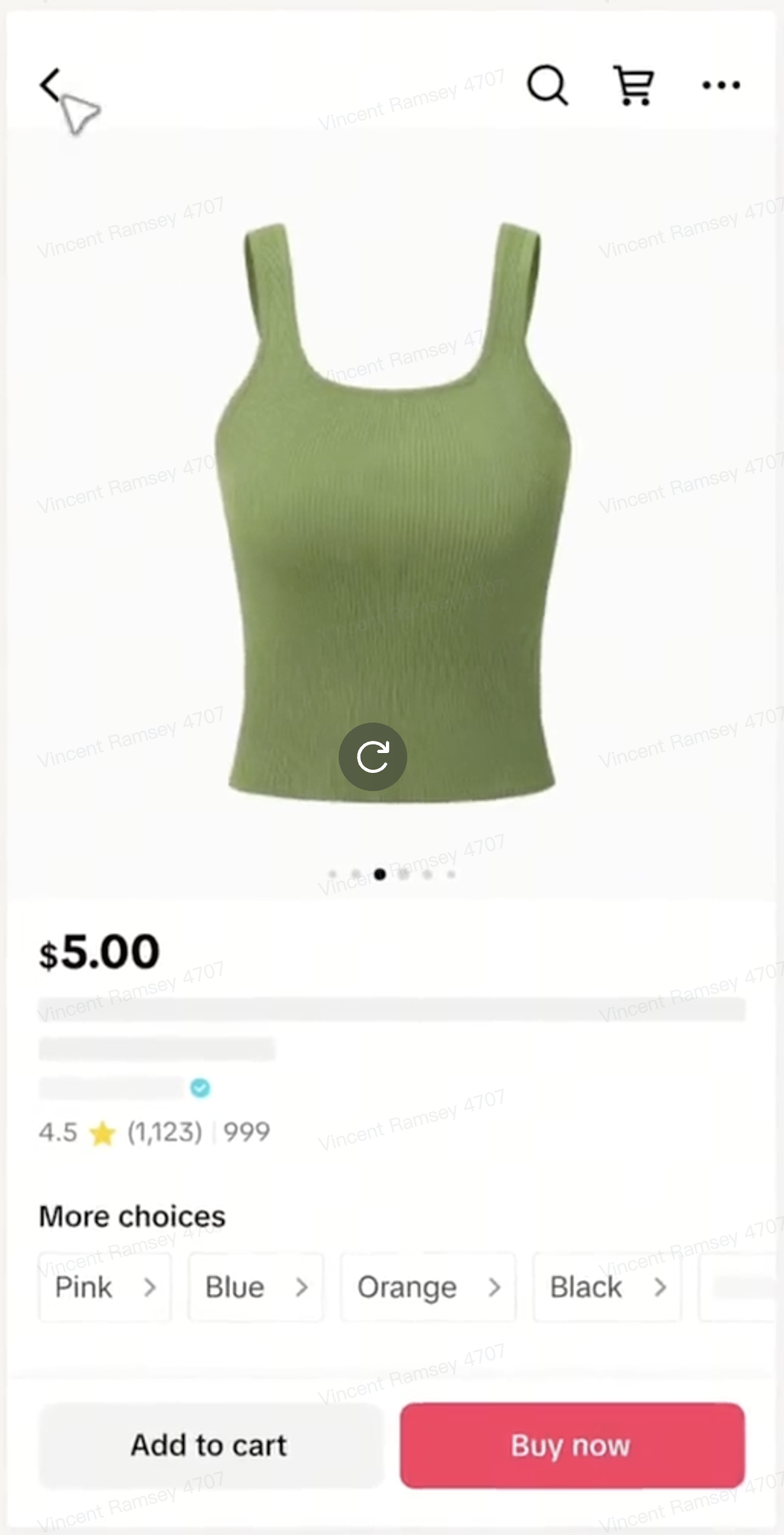The height and width of the screenshot is (1535, 784).
Task: Open the search icon
Action: click(547, 85)
